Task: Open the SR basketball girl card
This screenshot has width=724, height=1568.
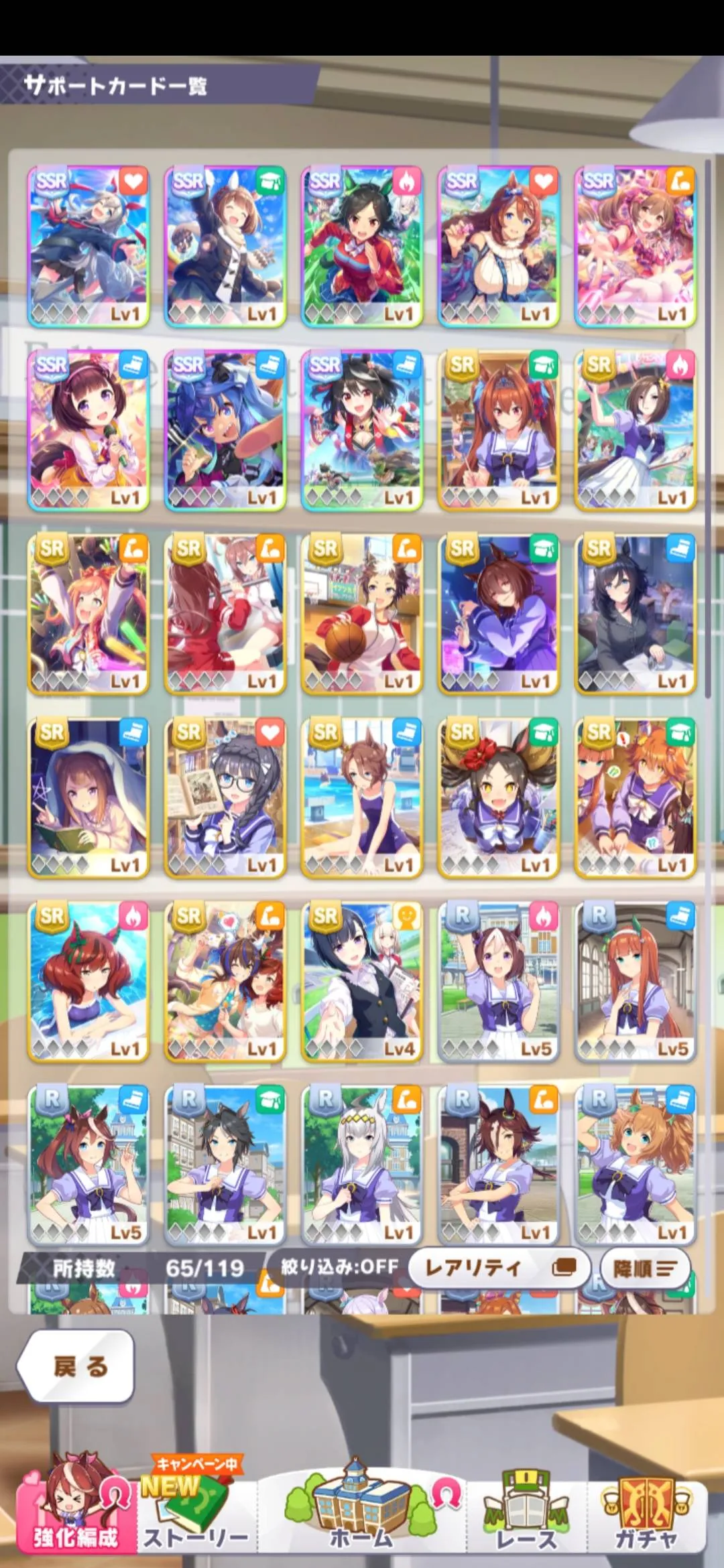Action: click(362, 613)
